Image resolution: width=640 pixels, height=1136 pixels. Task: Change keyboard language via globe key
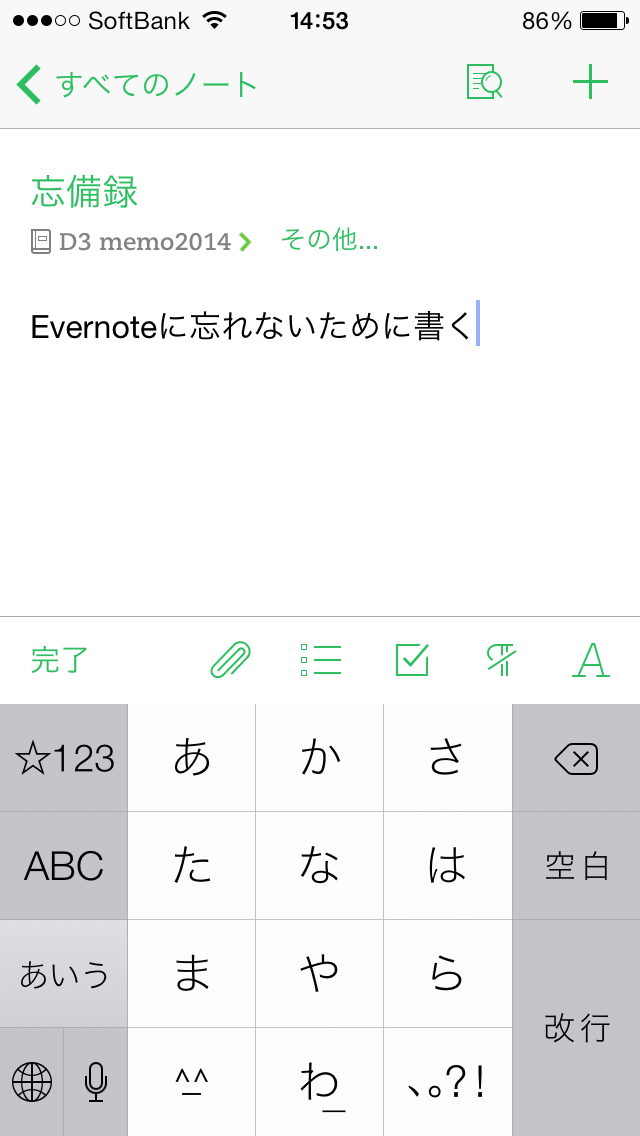pos(32,1083)
